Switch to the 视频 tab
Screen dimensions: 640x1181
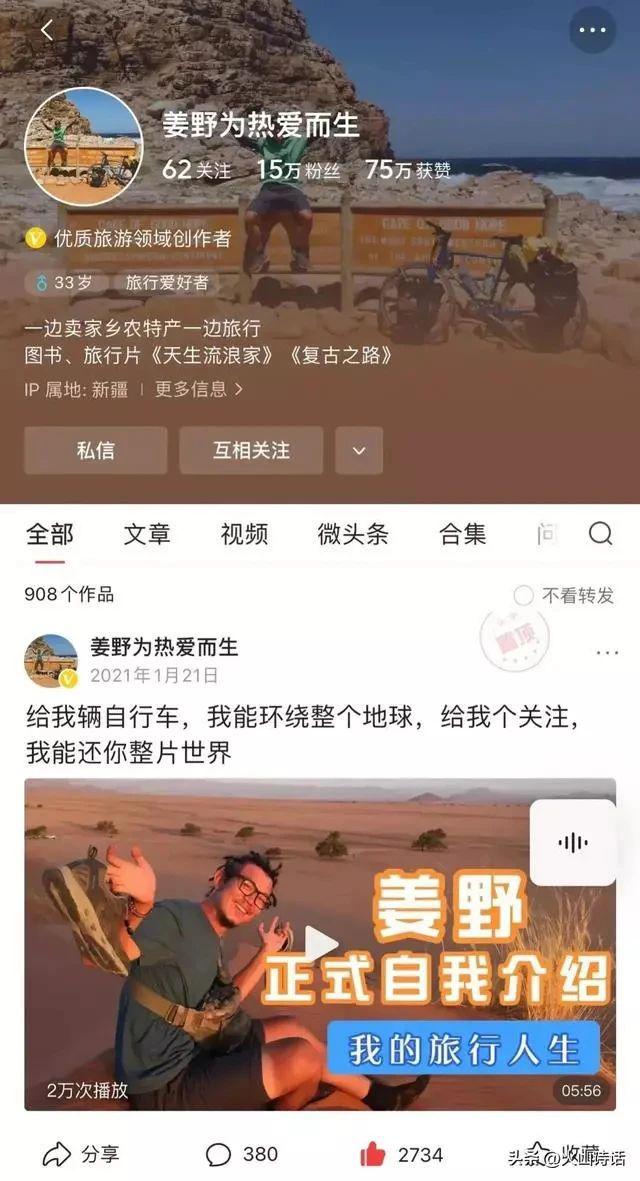[x=244, y=534]
